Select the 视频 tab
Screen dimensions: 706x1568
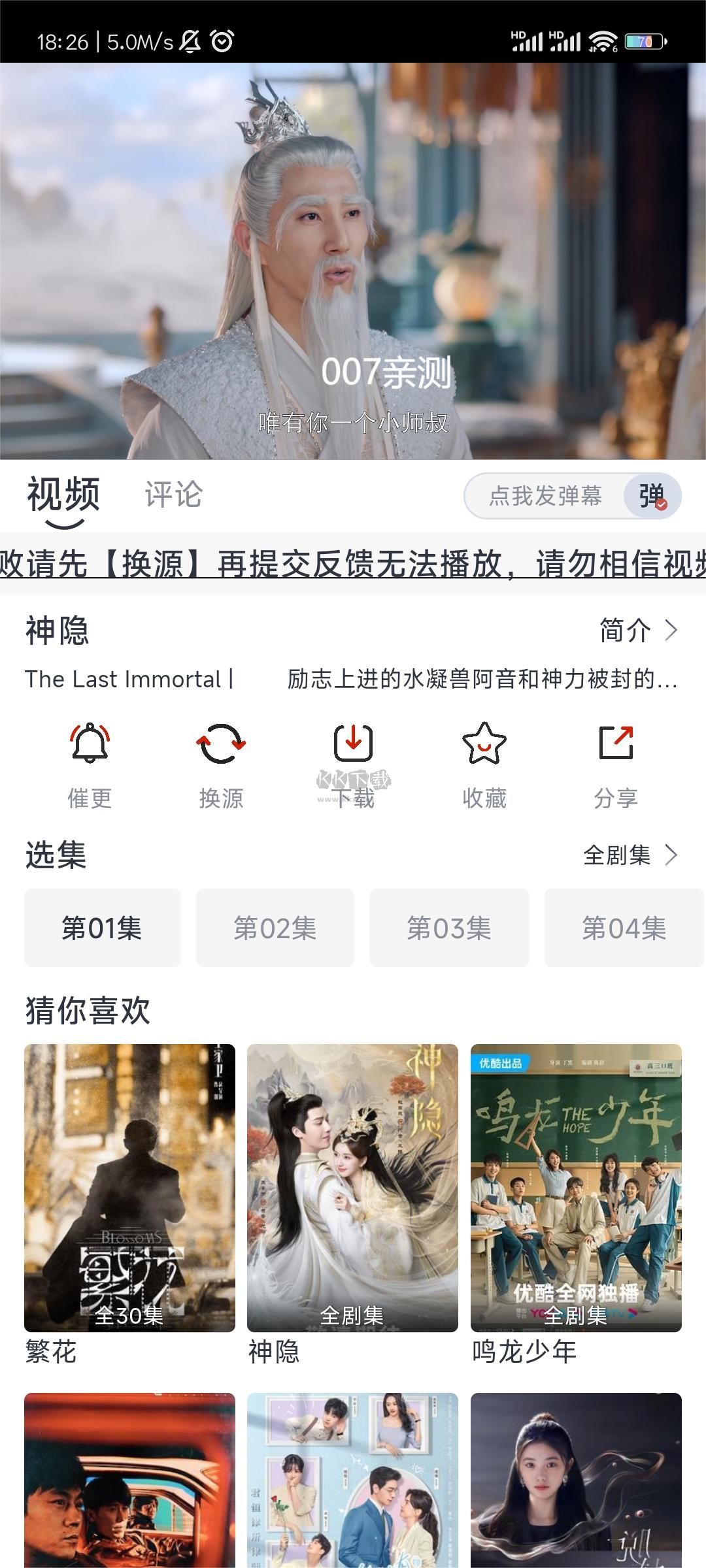click(63, 495)
